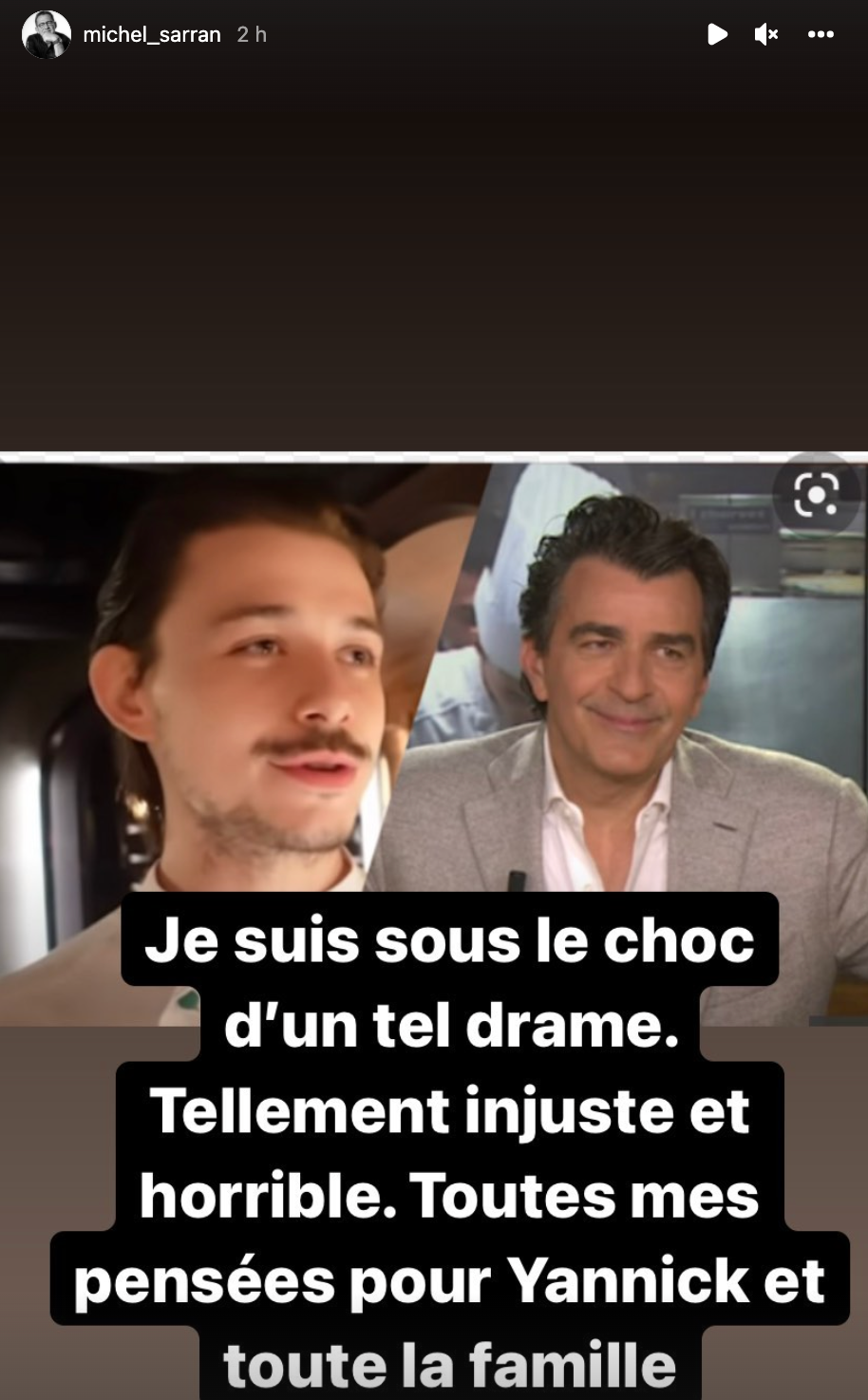Resume story playback
The image size is (868, 1400).
coord(717,35)
